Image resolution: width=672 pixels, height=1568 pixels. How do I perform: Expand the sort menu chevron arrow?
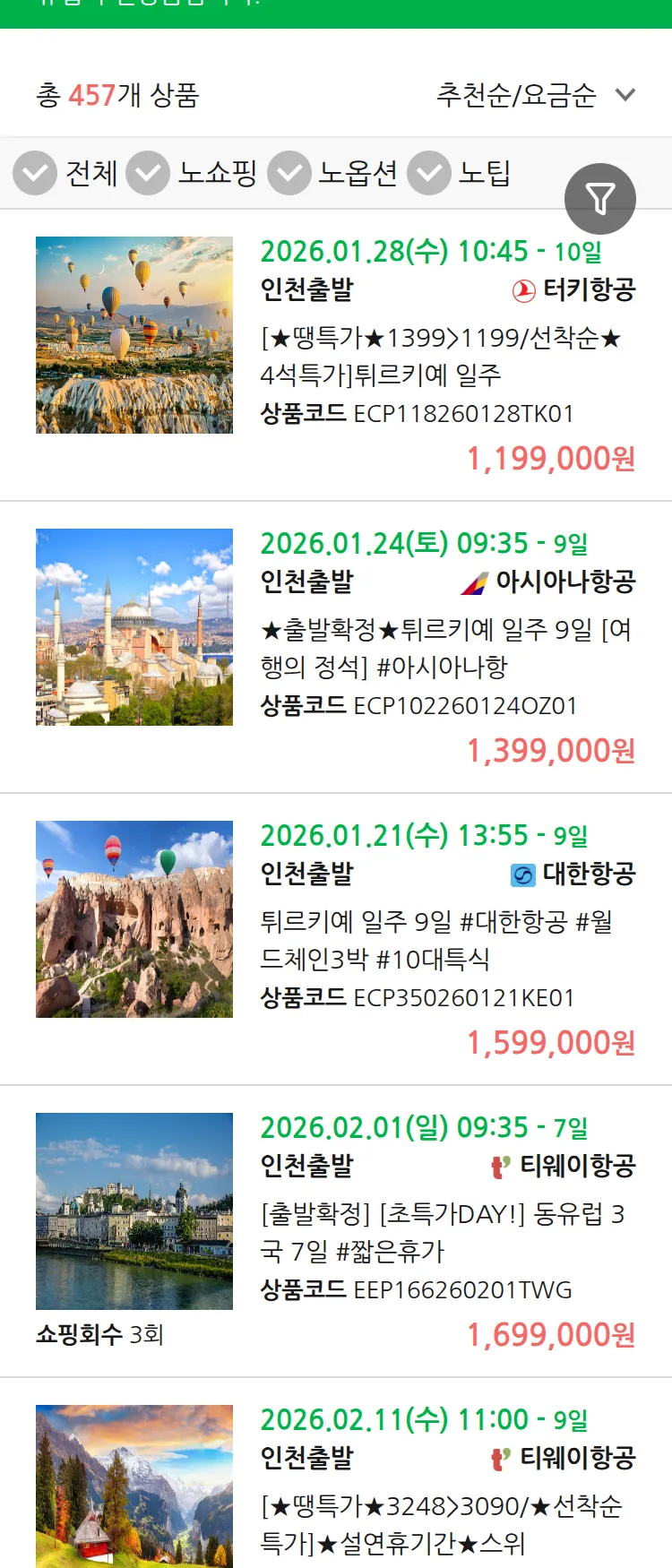625,95
